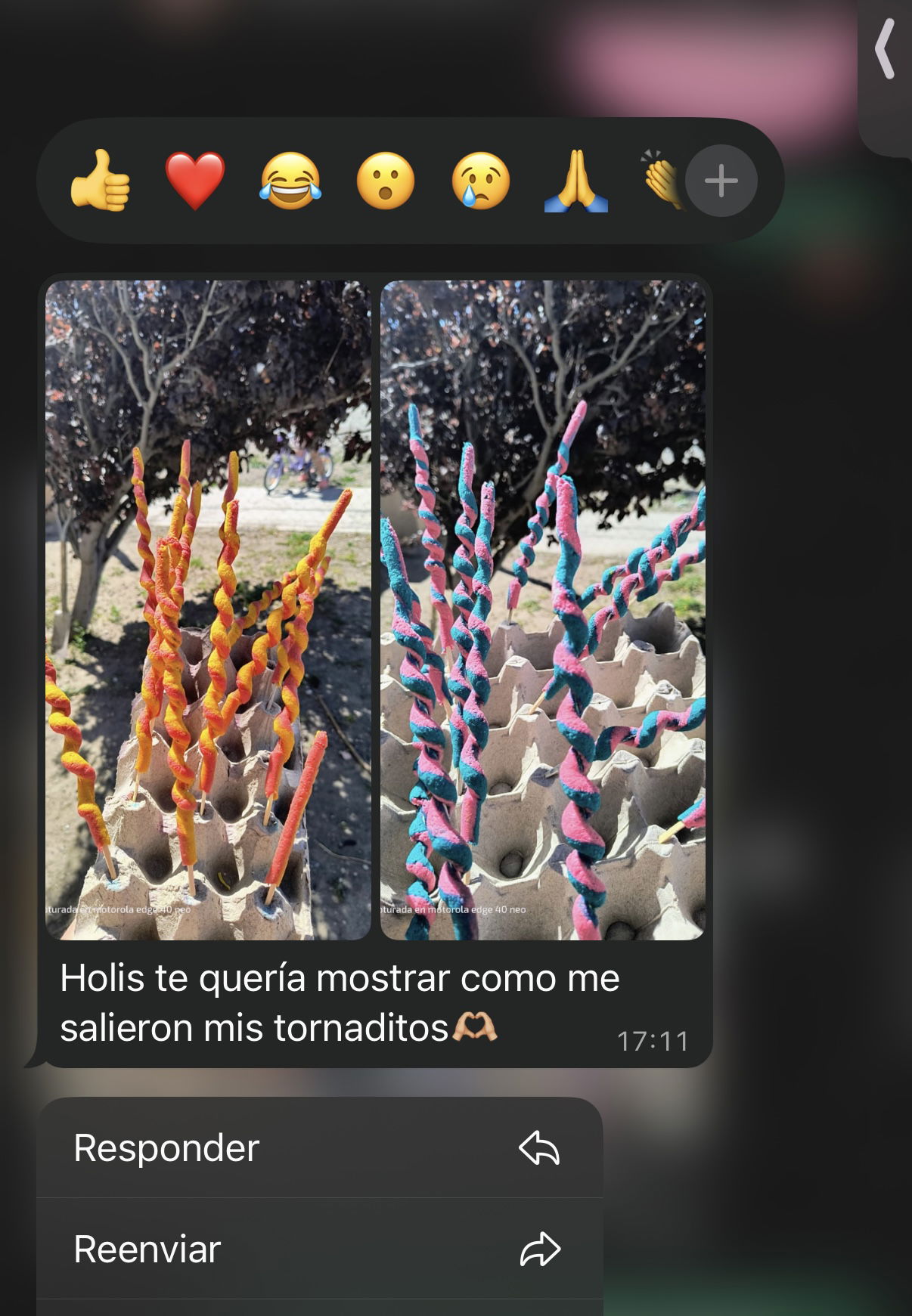The height and width of the screenshot is (1316, 912).
Task: Open the pink and blue tornaditos photo
Action: (543, 610)
